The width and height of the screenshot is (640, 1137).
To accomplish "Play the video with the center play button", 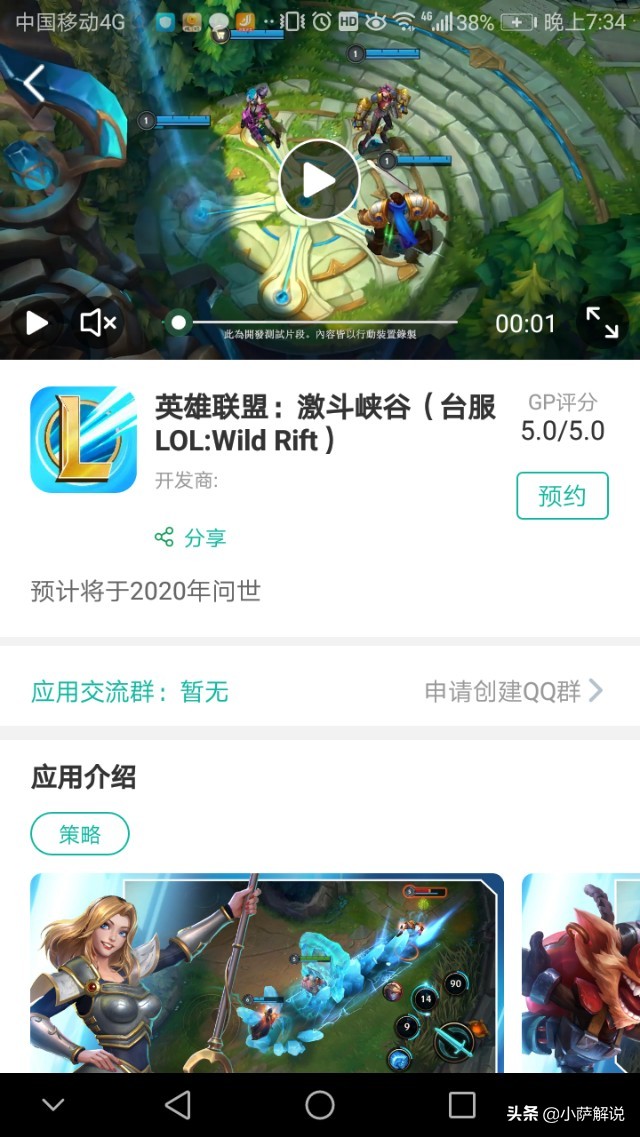I will [x=319, y=180].
